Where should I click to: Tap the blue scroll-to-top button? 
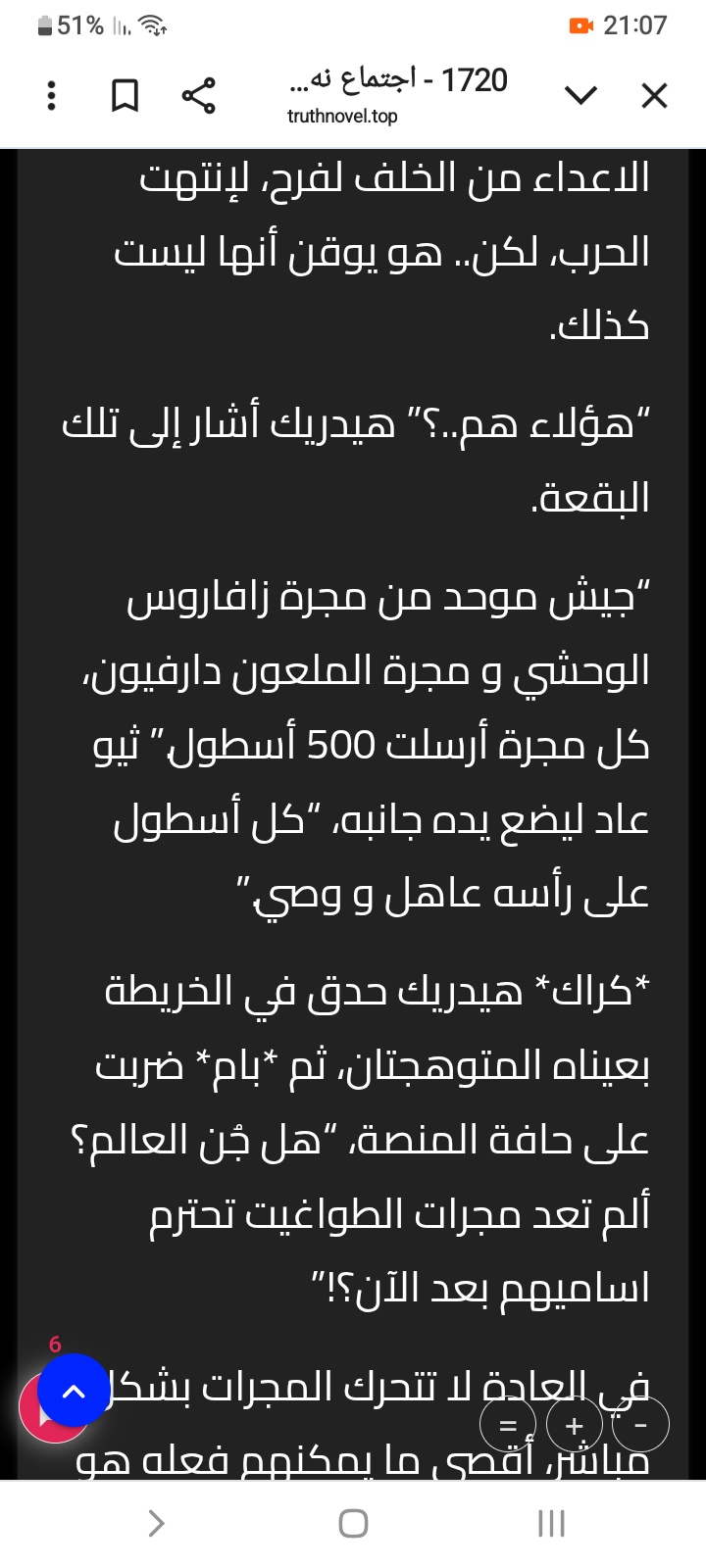(74, 1390)
